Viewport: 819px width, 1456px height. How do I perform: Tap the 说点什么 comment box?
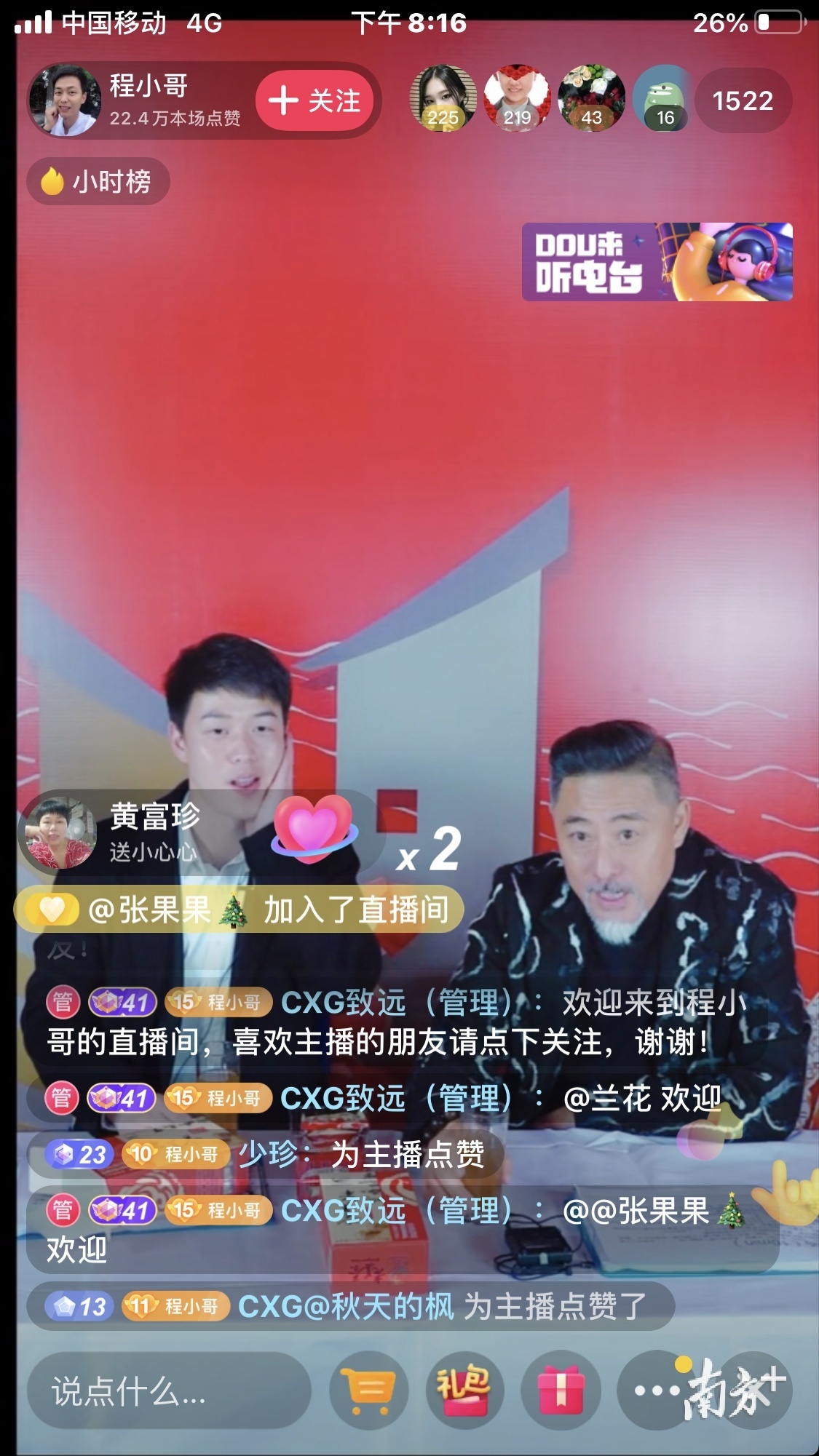[x=169, y=1391]
